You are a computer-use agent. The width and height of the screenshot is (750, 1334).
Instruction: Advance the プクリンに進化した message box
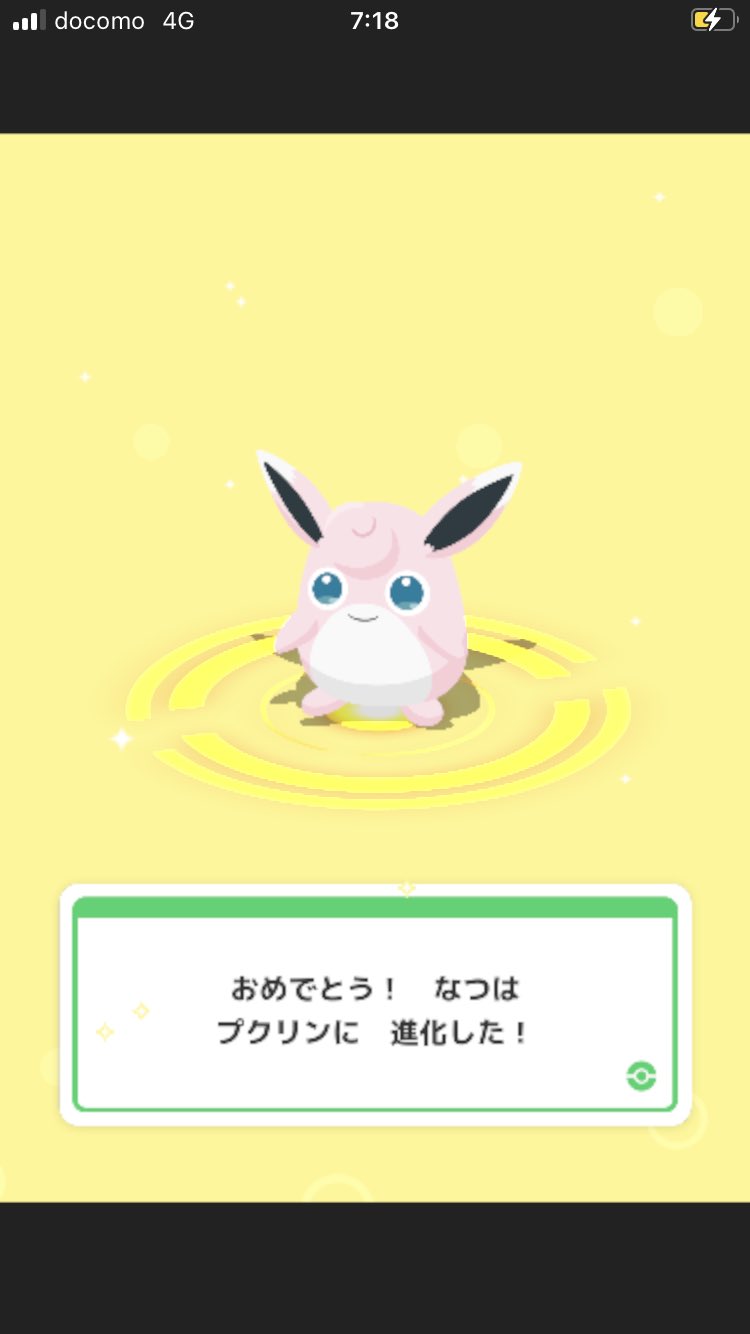641,1076
